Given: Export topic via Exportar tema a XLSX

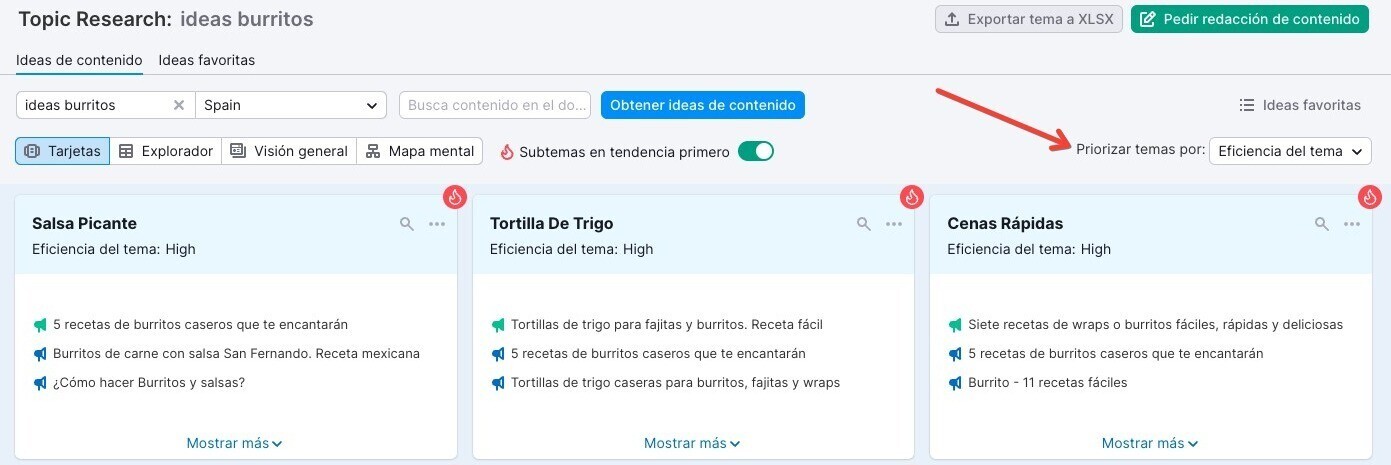Looking at the screenshot, I should pos(1028,19).
